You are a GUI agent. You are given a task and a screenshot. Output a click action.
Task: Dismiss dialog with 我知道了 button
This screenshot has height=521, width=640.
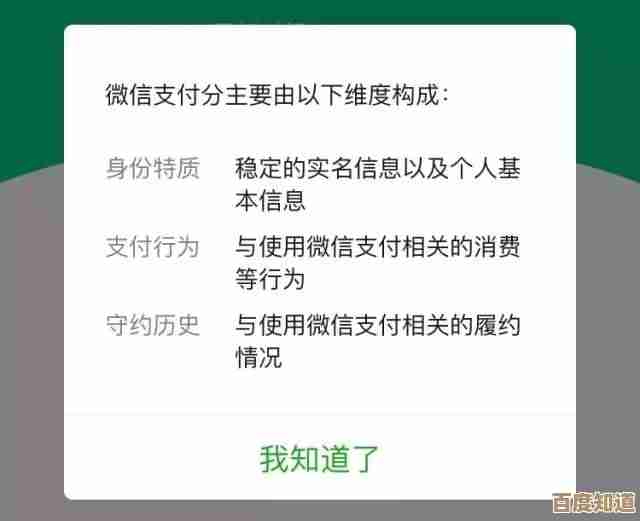pyautogui.click(x=320, y=458)
